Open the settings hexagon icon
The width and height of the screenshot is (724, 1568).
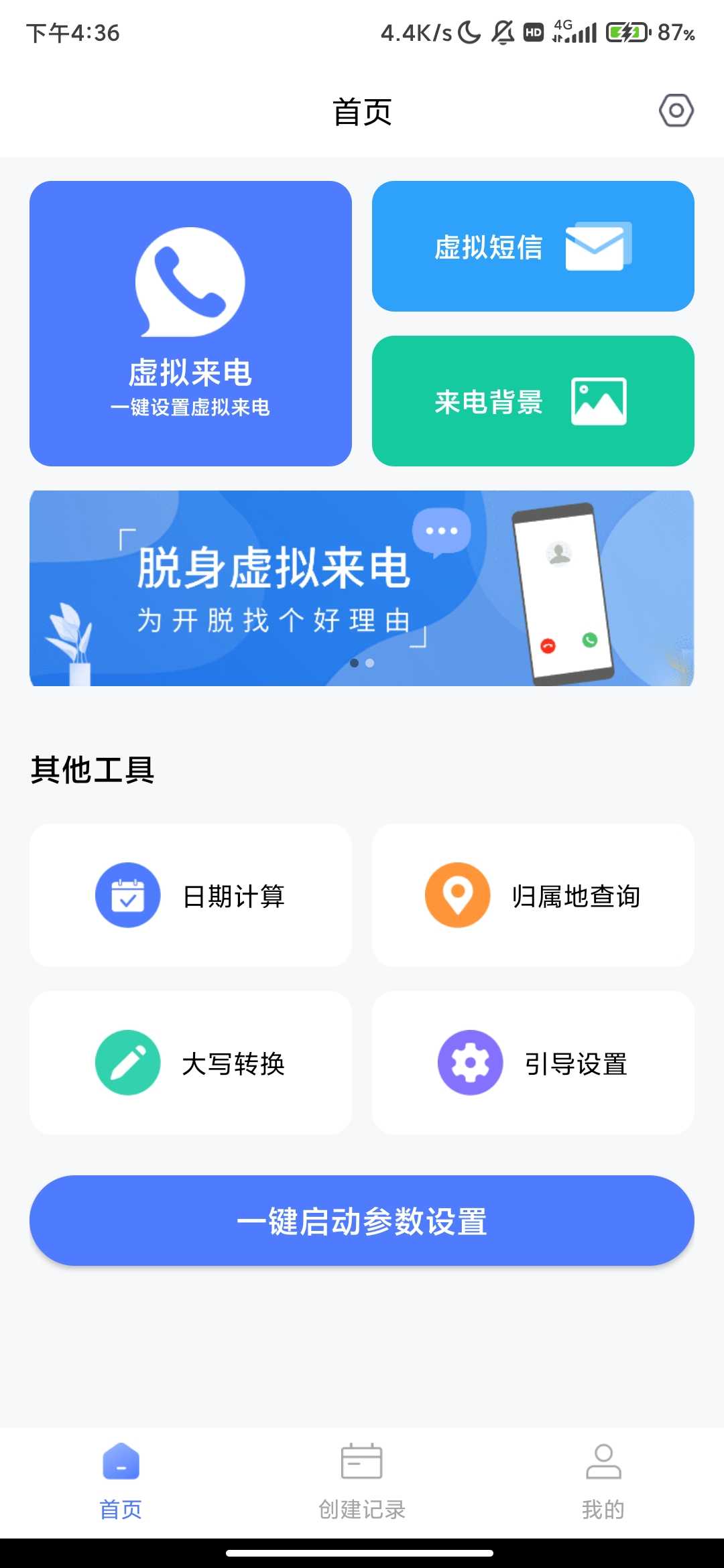[x=676, y=111]
